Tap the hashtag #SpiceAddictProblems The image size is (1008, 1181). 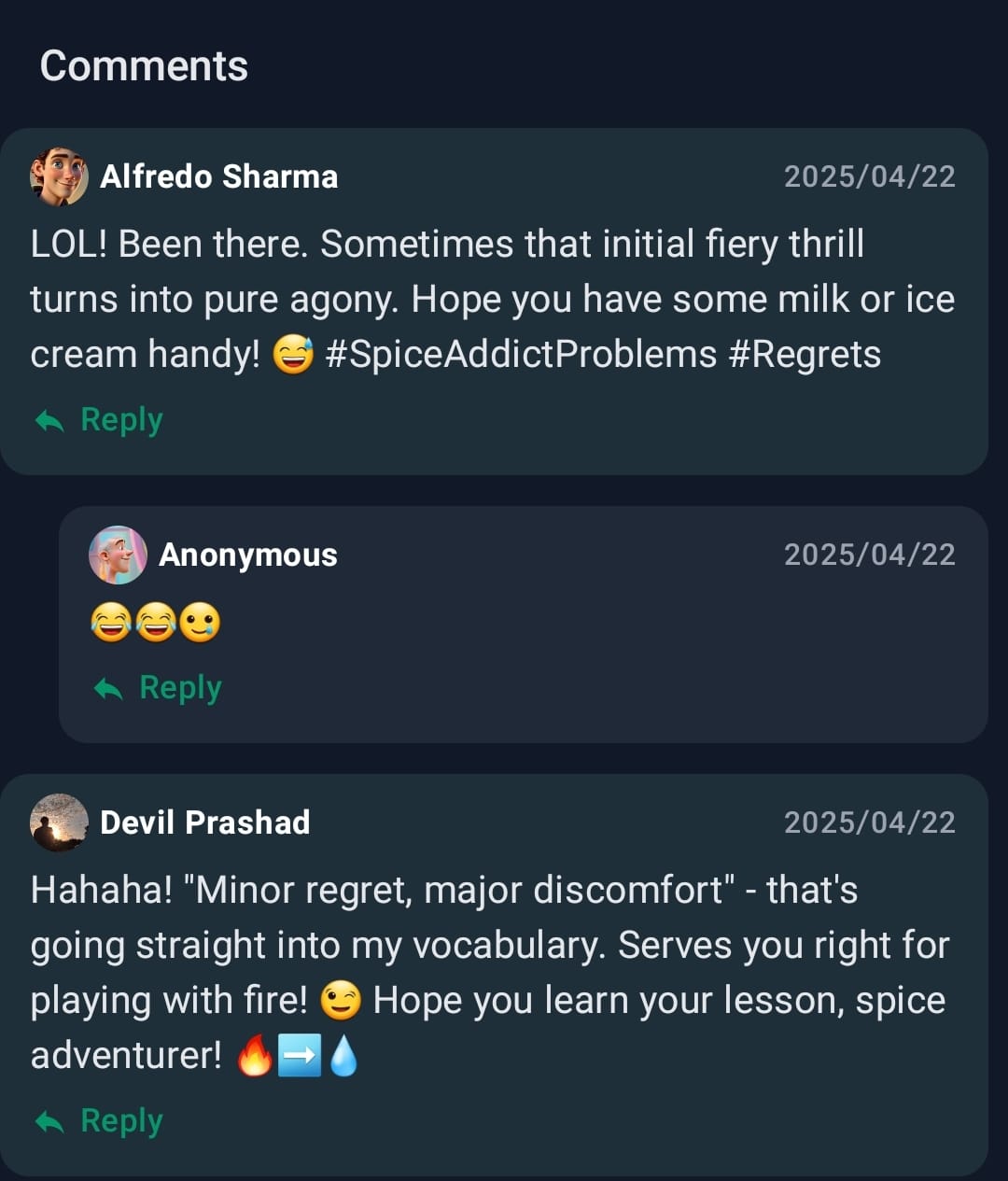pyautogui.click(x=521, y=355)
